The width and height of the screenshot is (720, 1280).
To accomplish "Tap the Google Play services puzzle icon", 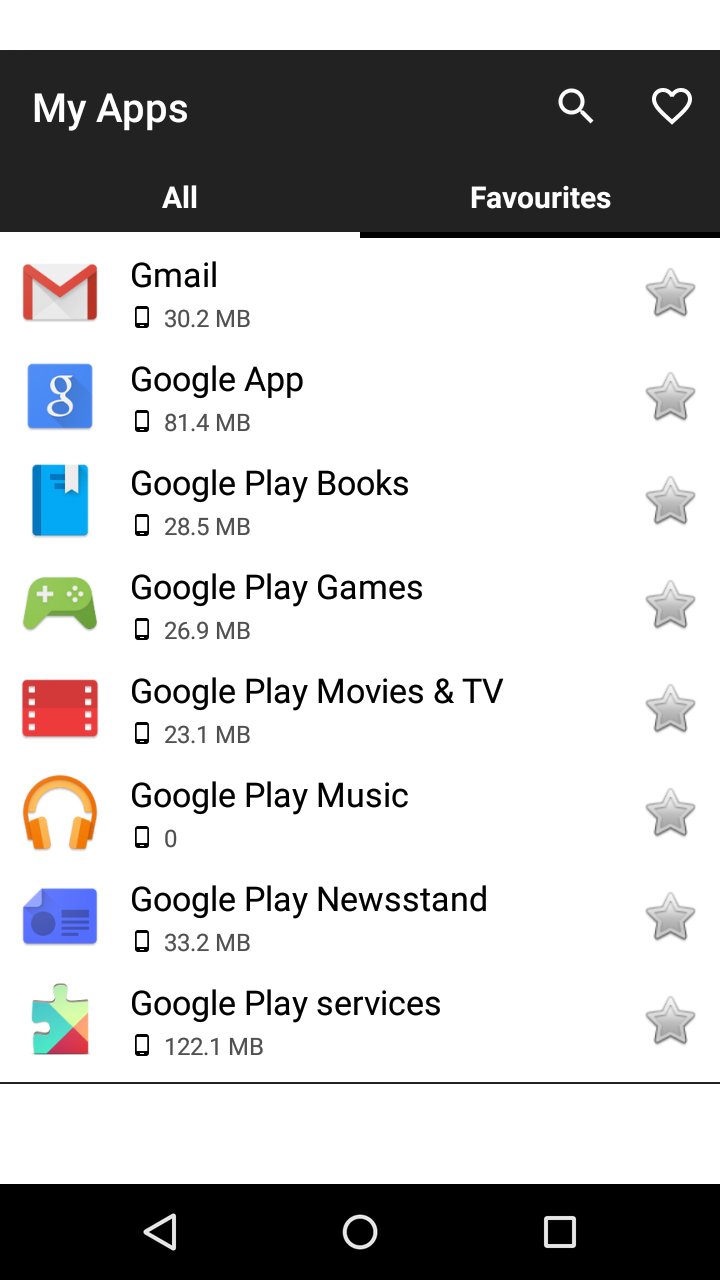I will 60,1021.
